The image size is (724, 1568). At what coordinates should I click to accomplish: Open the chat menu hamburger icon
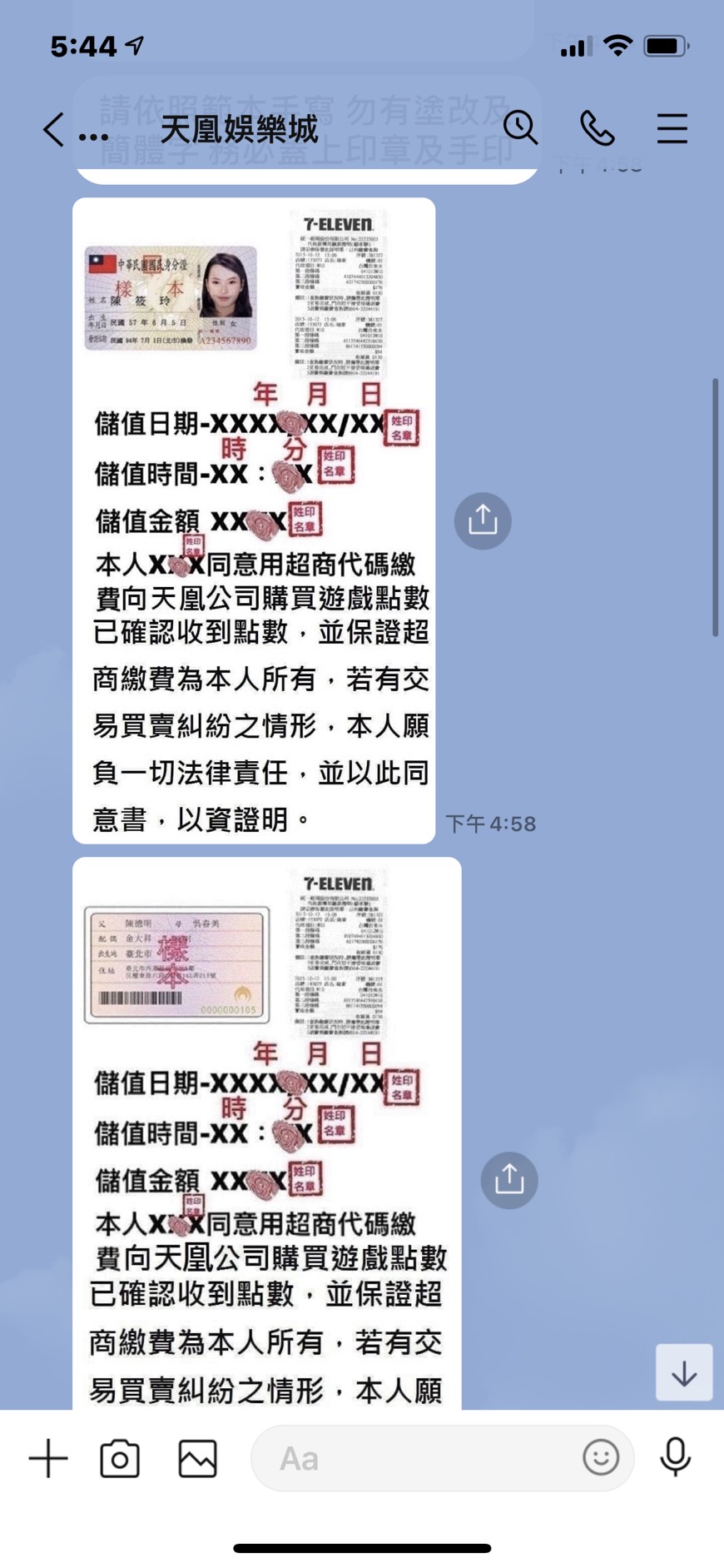click(672, 129)
